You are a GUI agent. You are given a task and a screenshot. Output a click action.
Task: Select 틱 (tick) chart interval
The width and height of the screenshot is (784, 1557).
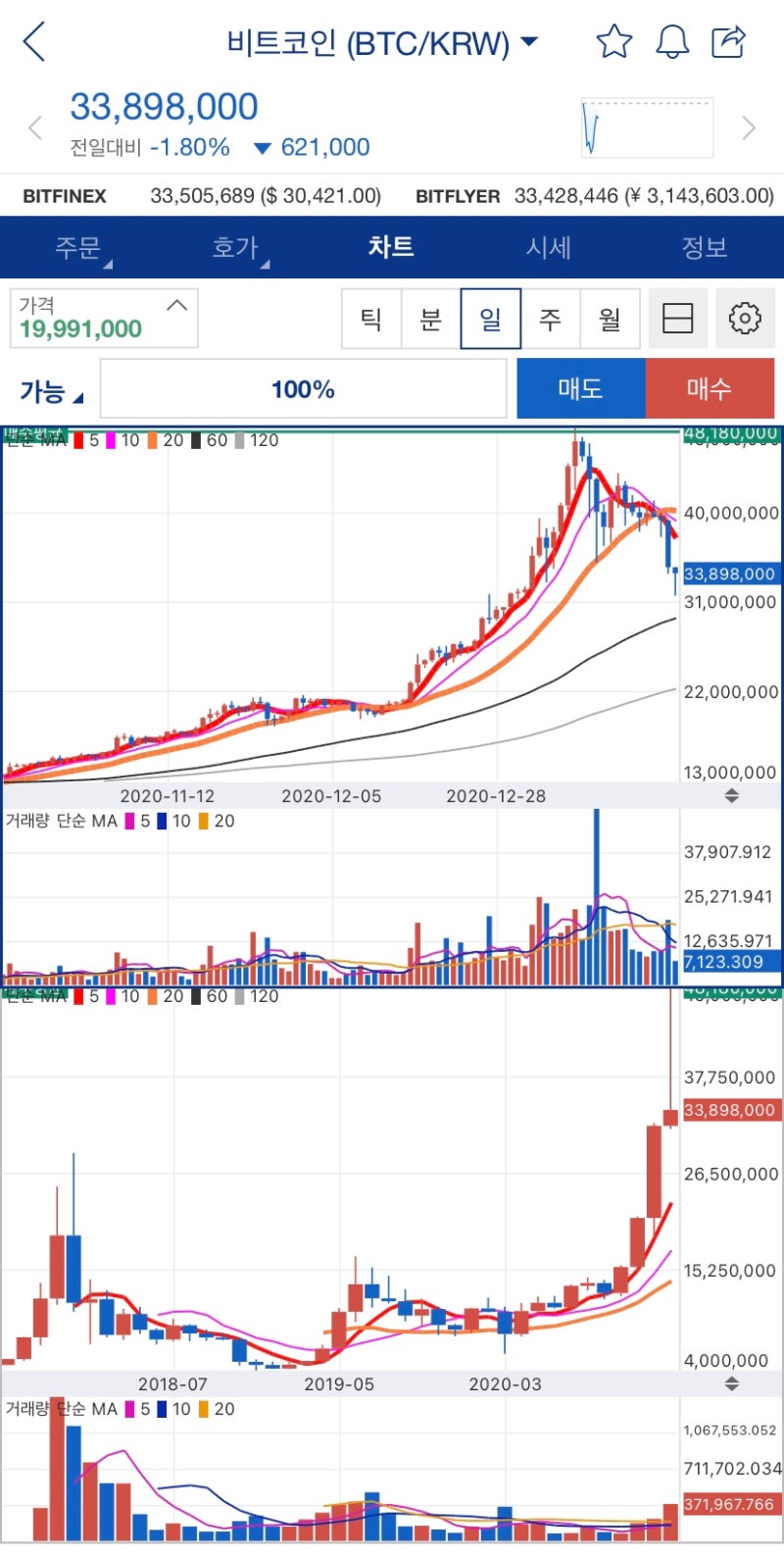pos(370,318)
